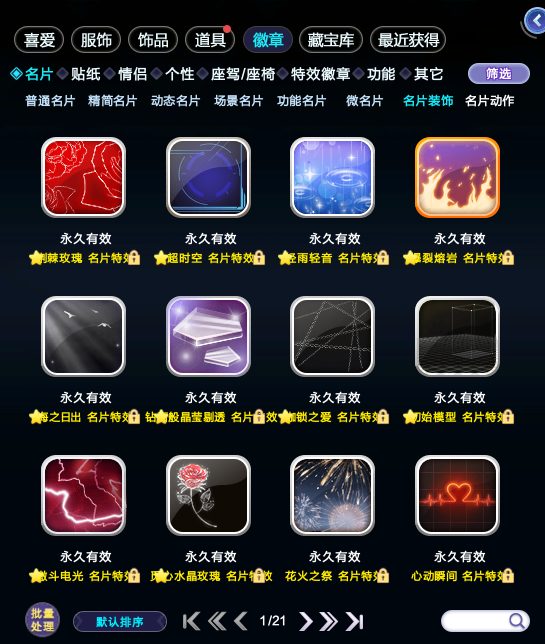Open 批量处理 batch processing
The height and width of the screenshot is (644, 545).
pyautogui.click(x=42, y=620)
